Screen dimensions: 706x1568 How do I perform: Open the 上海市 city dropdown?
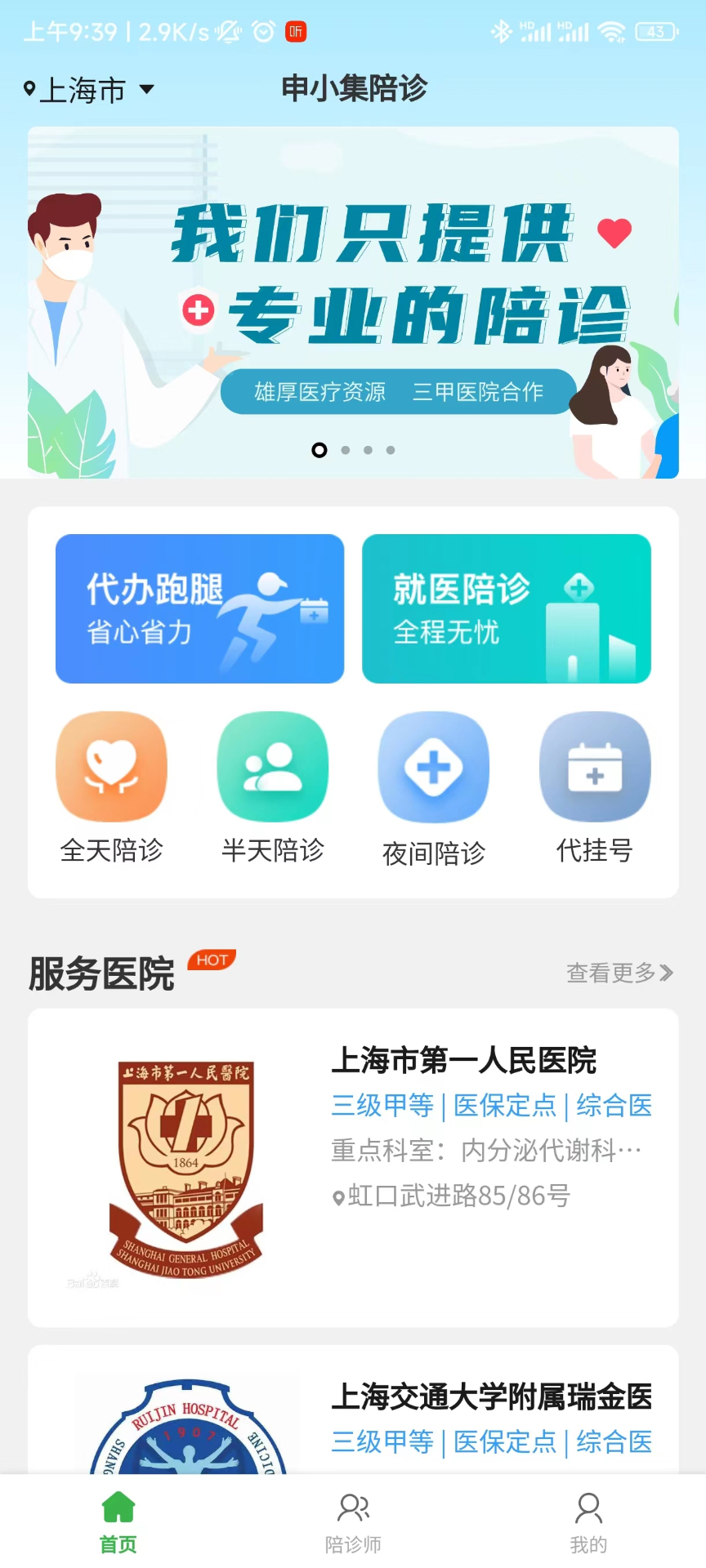click(x=88, y=89)
